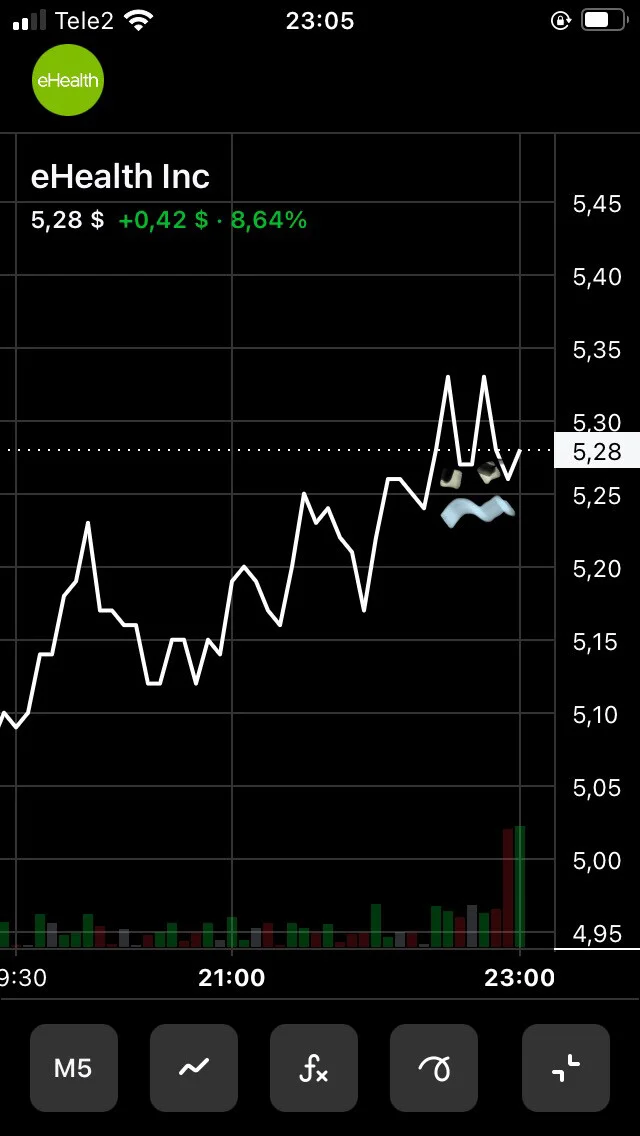Switch the chart type with the line icon
Image resolution: width=640 pixels, height=1136 pixels.
click(194, 1068)
